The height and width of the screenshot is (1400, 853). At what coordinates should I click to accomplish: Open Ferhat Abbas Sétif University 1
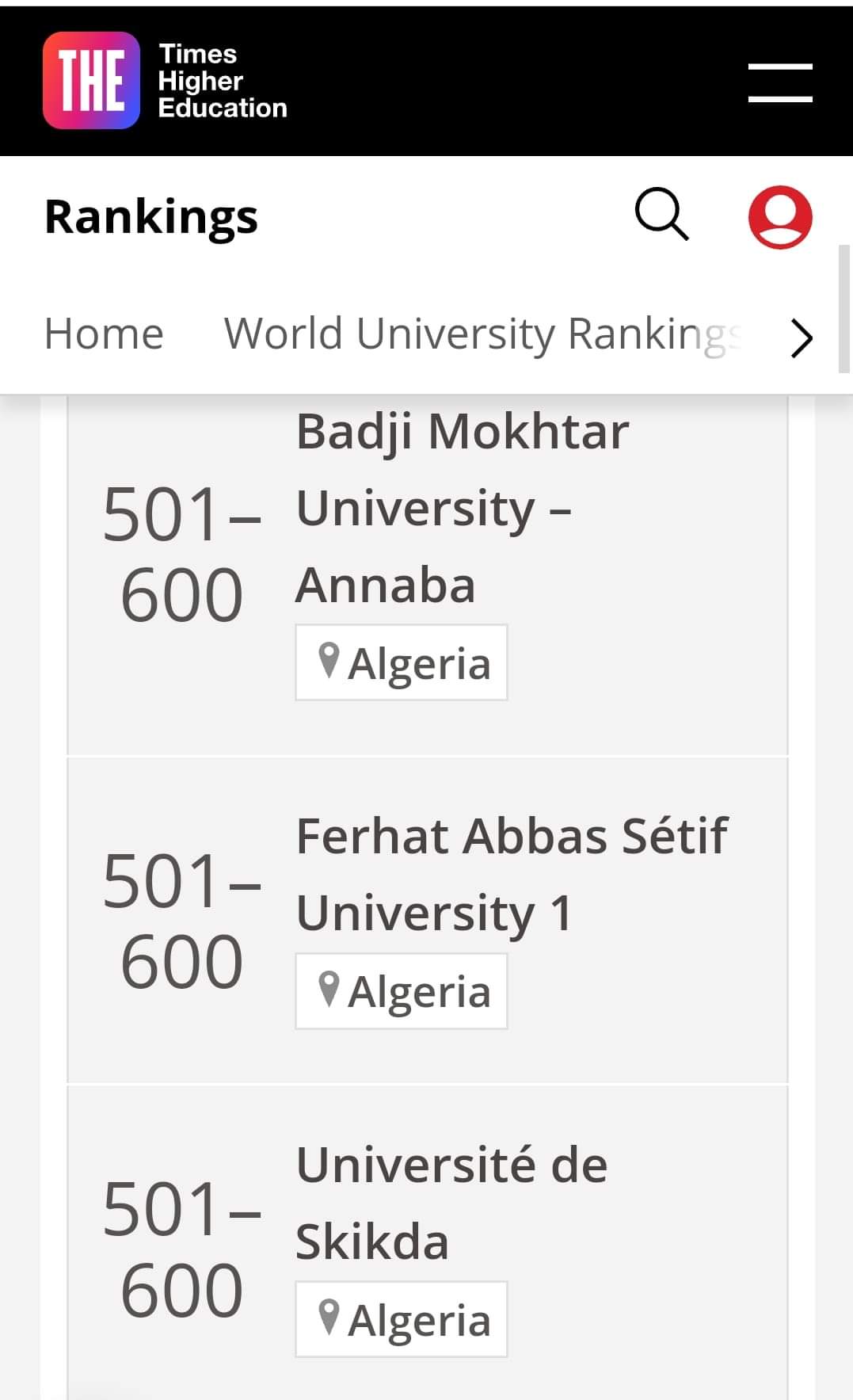pyautogui.click(x=512, y=875)
